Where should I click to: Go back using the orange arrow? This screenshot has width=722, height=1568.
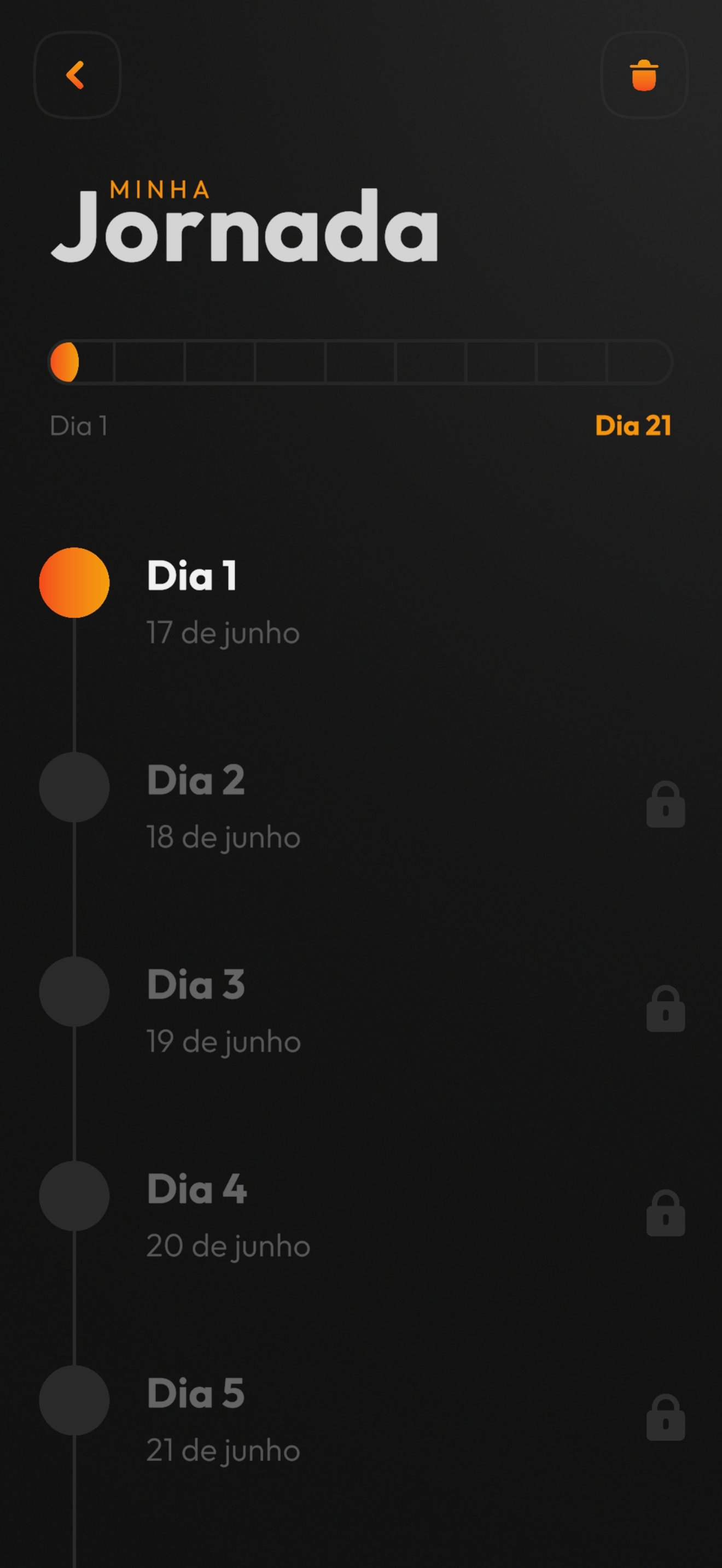[77, 75]
